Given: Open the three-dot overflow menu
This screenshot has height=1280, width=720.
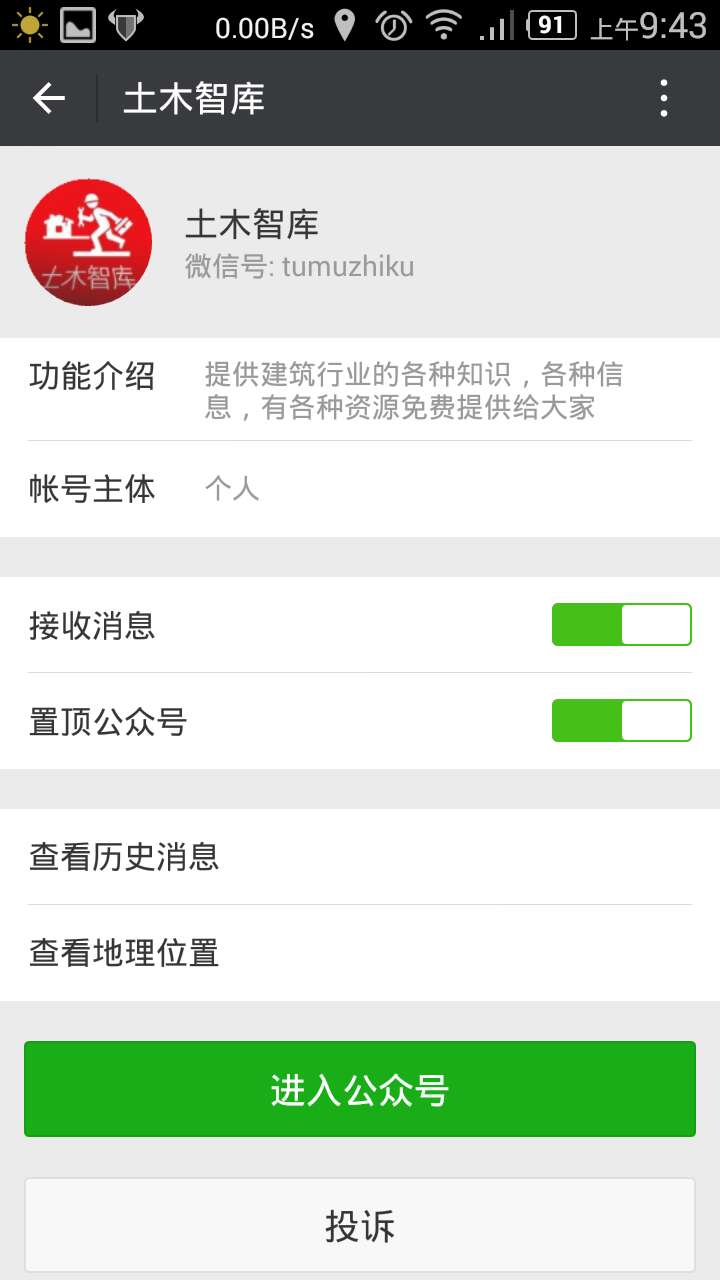Looking at the screenshot, I should click(663, 97).
